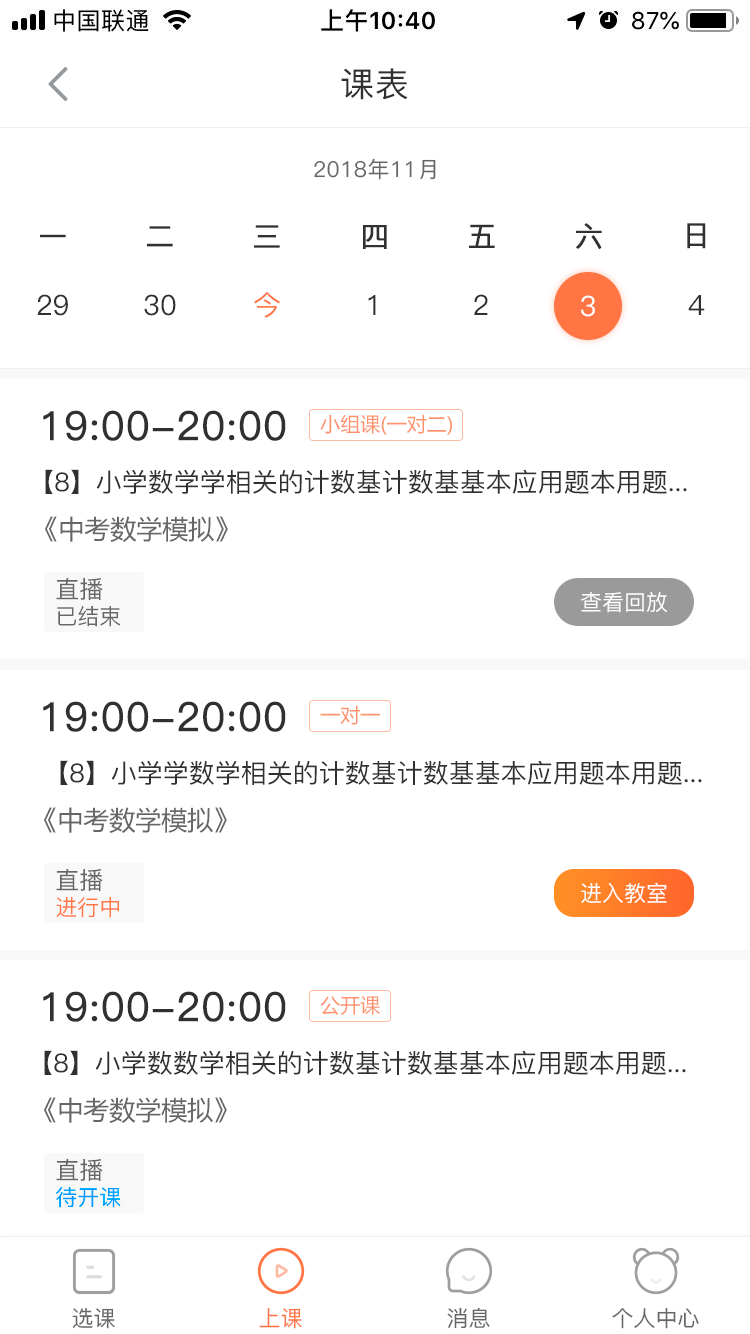Tap the 上课 play-circle icon
Image resolution: width=750 pixels, height=1334 pixels.
[281, 1270]
